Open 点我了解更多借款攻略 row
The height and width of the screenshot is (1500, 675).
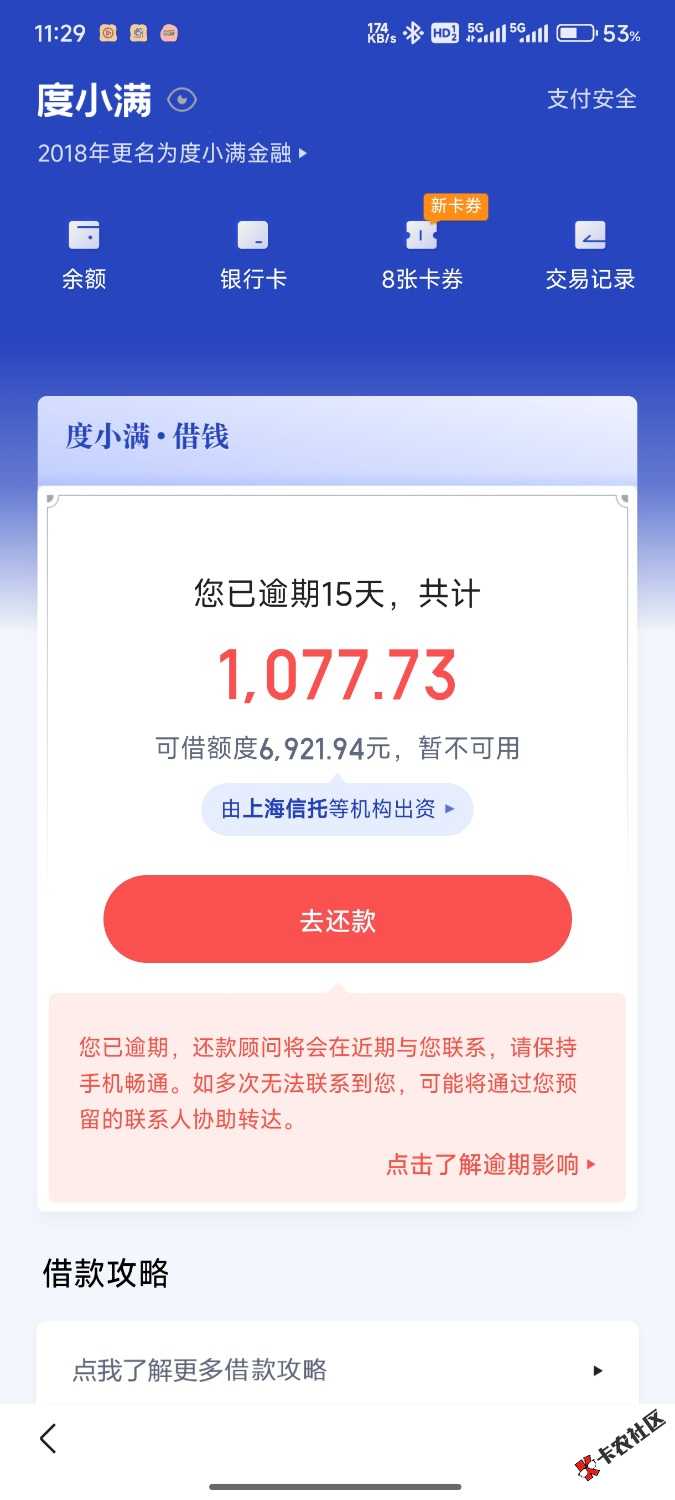[337, 1369]
